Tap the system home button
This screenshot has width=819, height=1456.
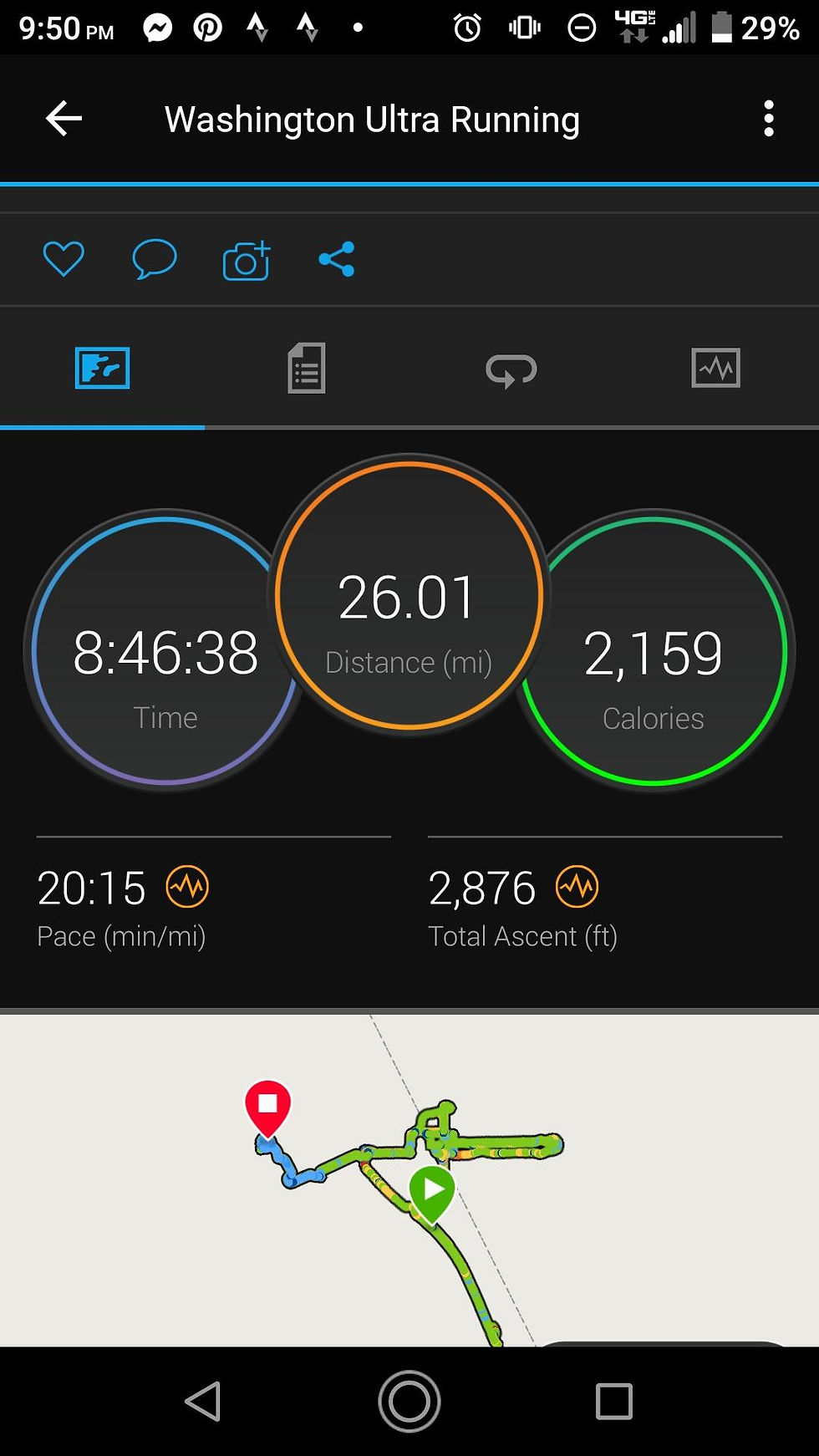click(409, 1401)
